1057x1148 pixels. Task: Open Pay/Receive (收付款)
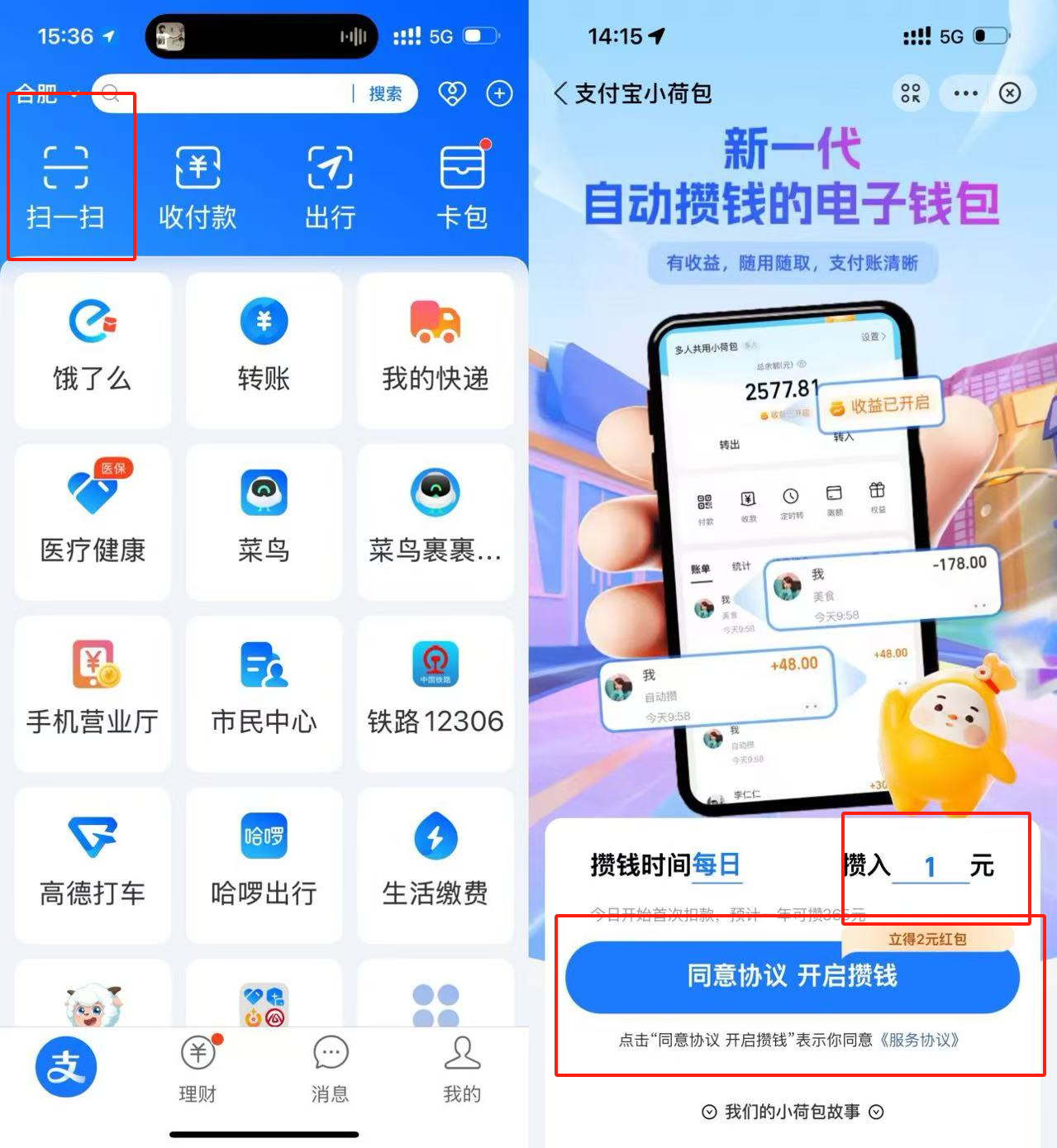198,186
